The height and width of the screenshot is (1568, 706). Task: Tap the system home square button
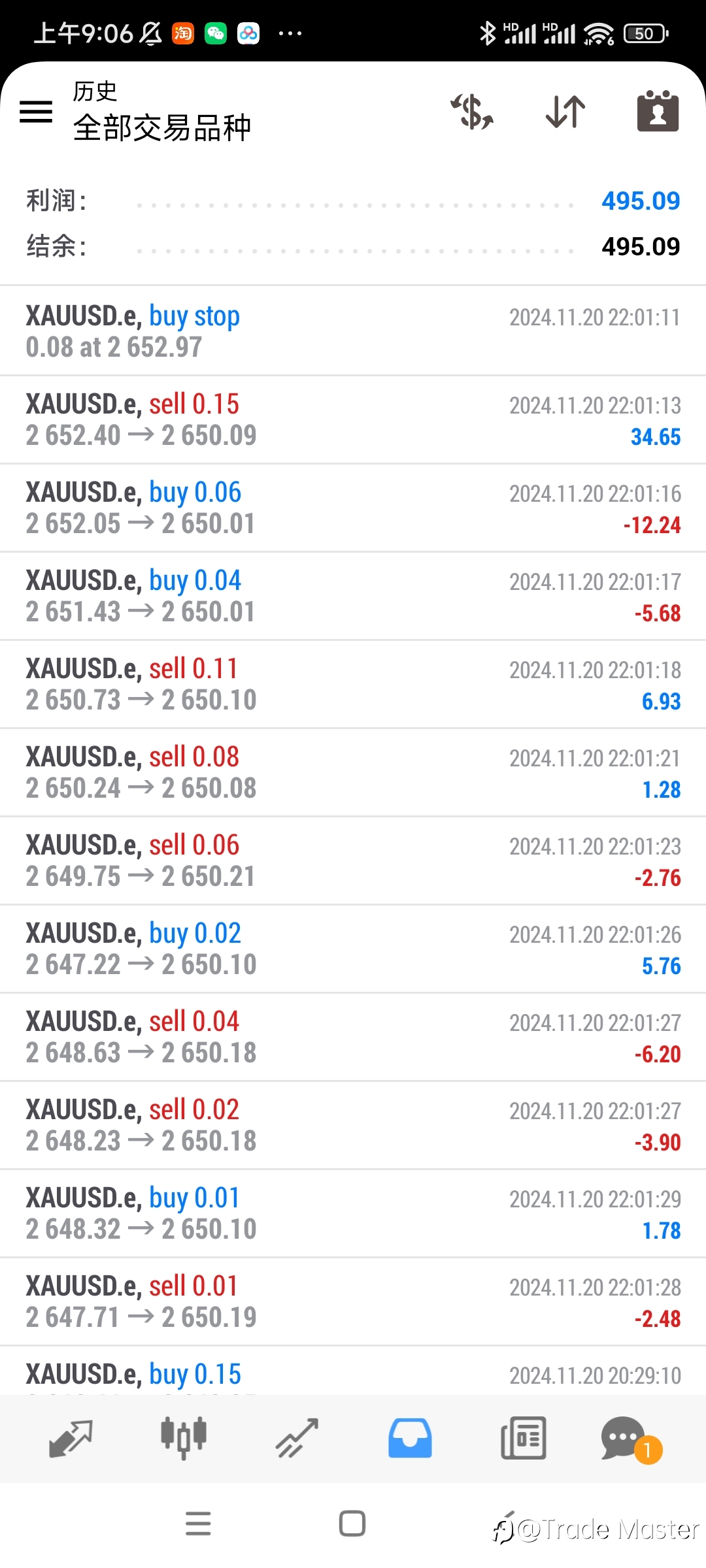(x=352, y=1524)
